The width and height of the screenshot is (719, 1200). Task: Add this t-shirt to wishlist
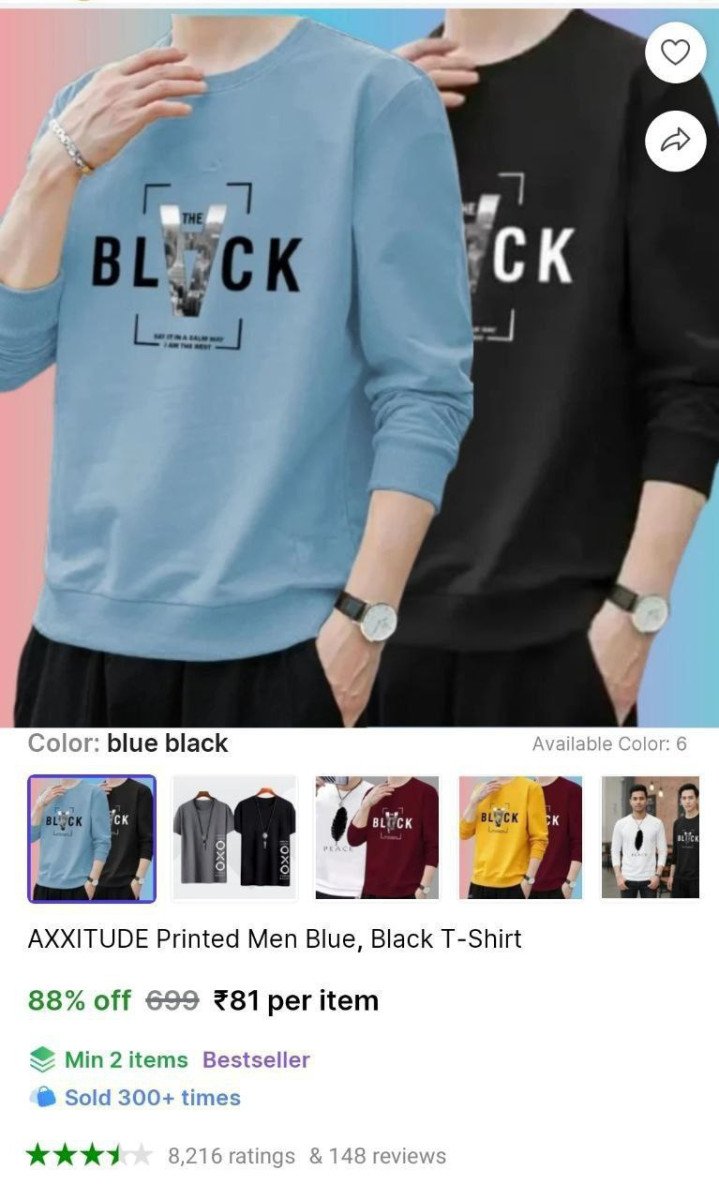[676, 53]
